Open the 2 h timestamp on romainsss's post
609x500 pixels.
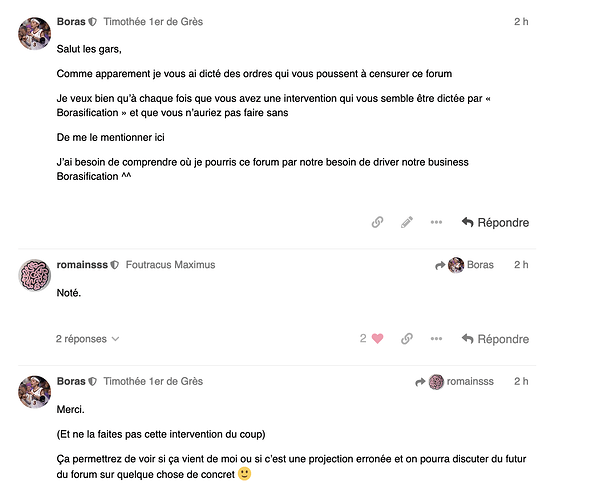click(x=521, y=265)
